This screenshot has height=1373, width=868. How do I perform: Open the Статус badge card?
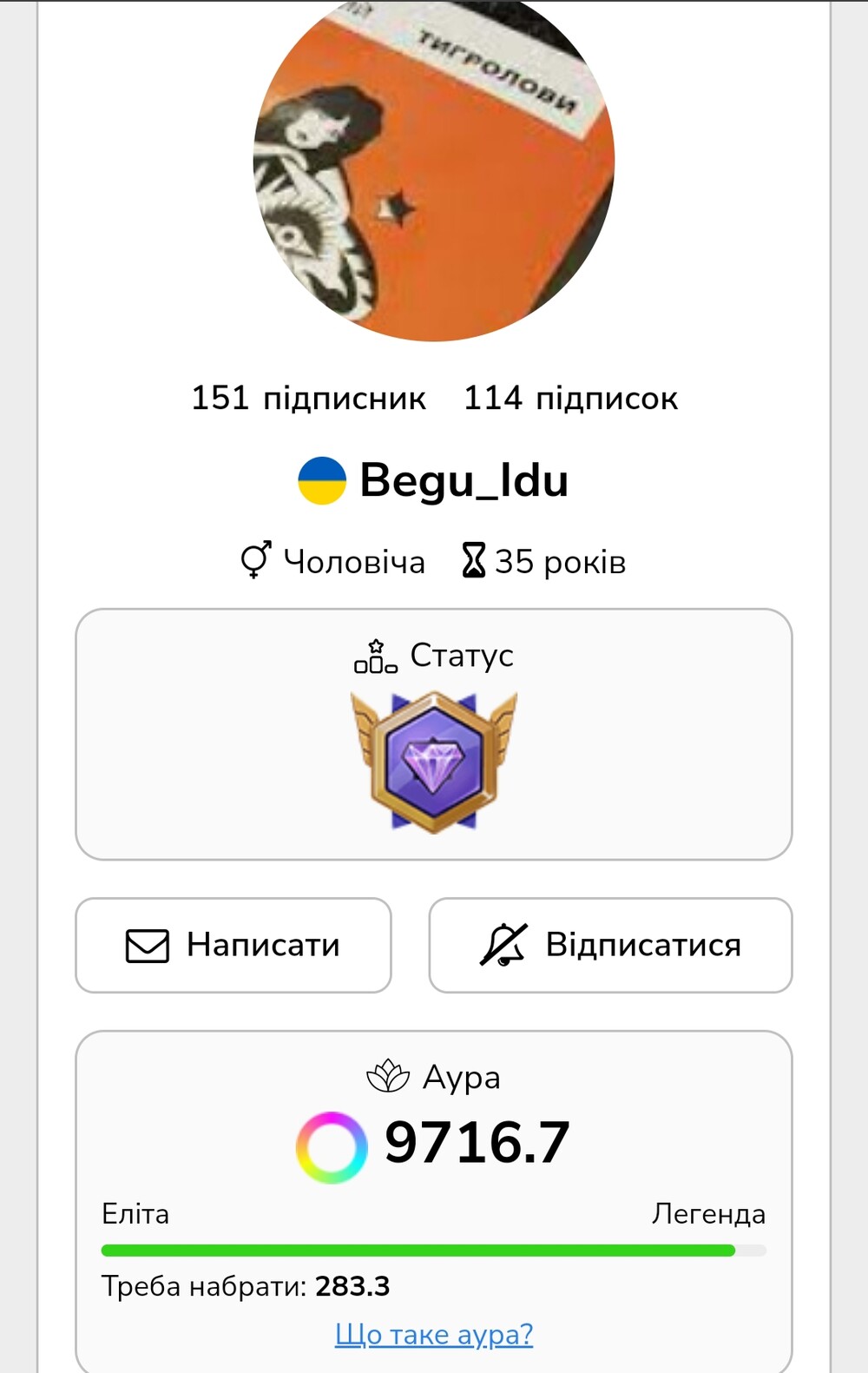point(434,735)
